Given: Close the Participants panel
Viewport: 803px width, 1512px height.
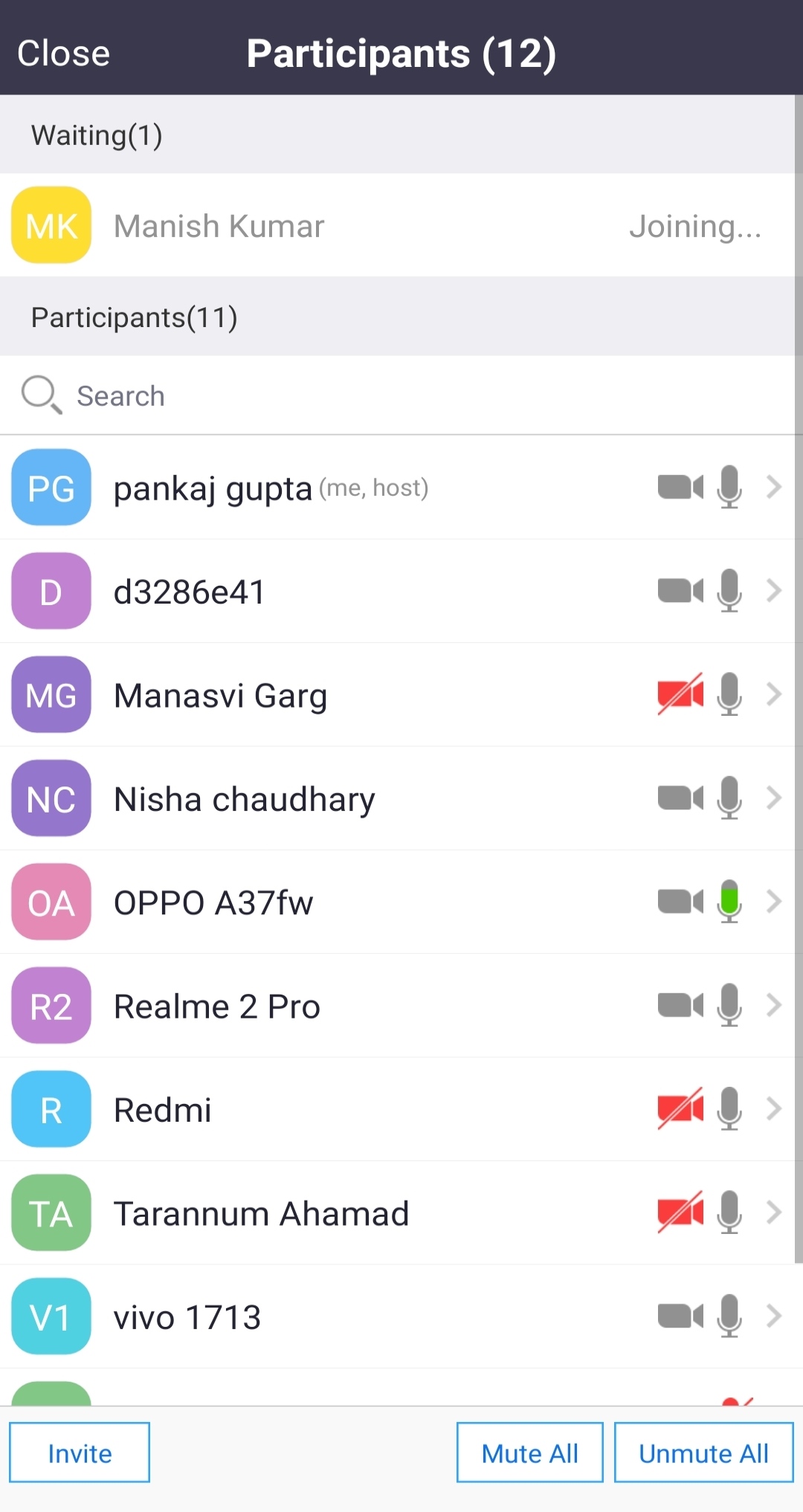Looking at the screenshot, I should tap(64, 54).
